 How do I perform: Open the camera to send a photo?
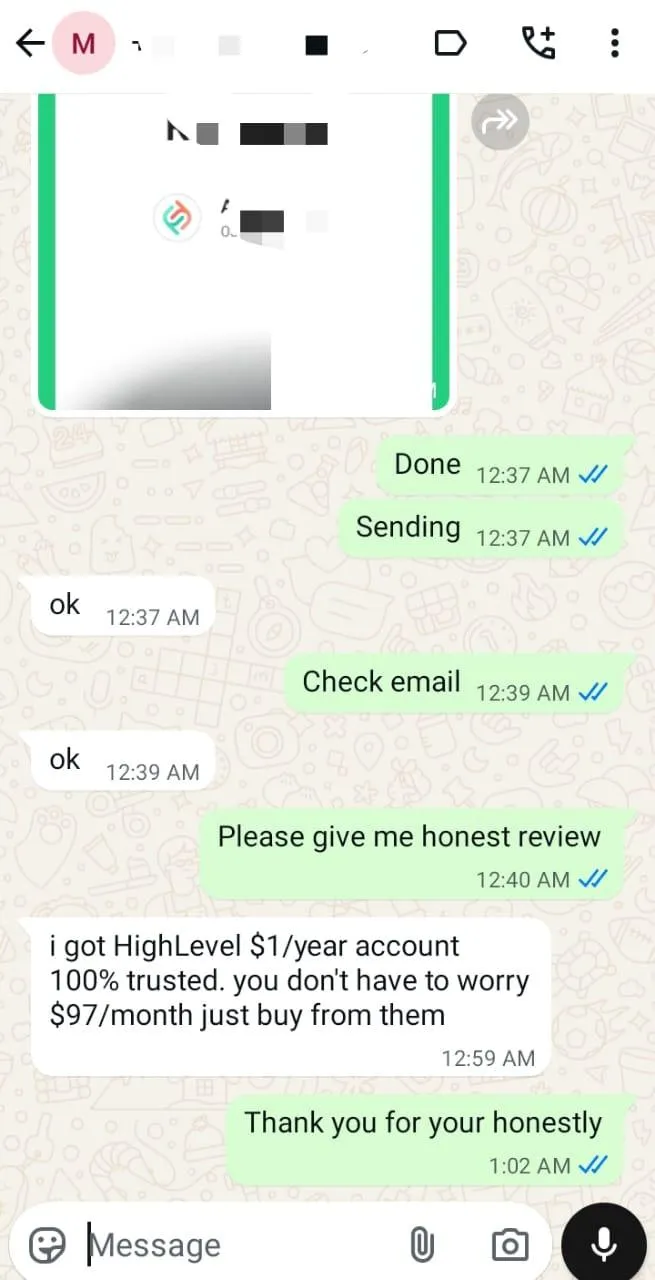(x=509, y=1245)
